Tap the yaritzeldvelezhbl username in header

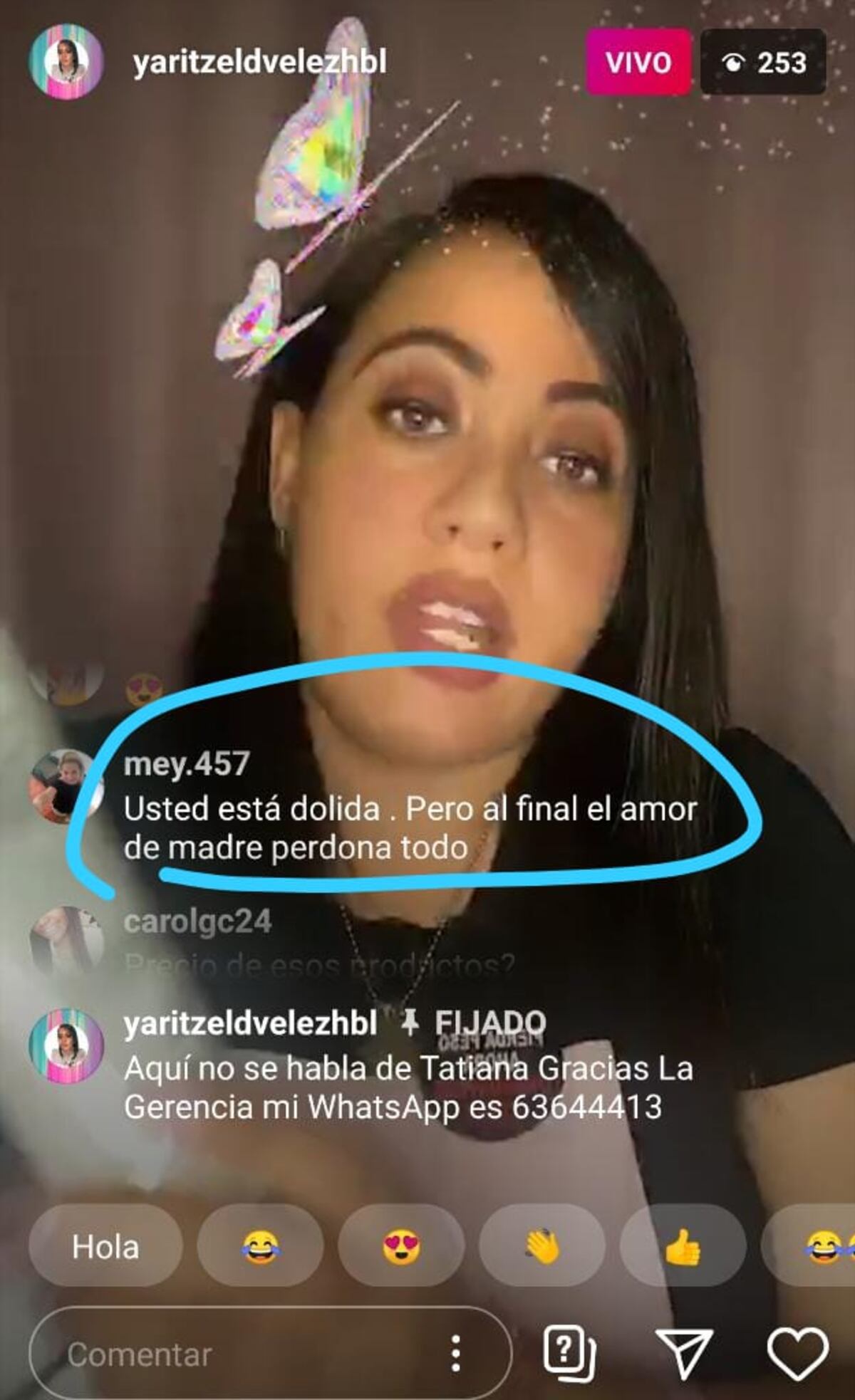pos(259,63)
